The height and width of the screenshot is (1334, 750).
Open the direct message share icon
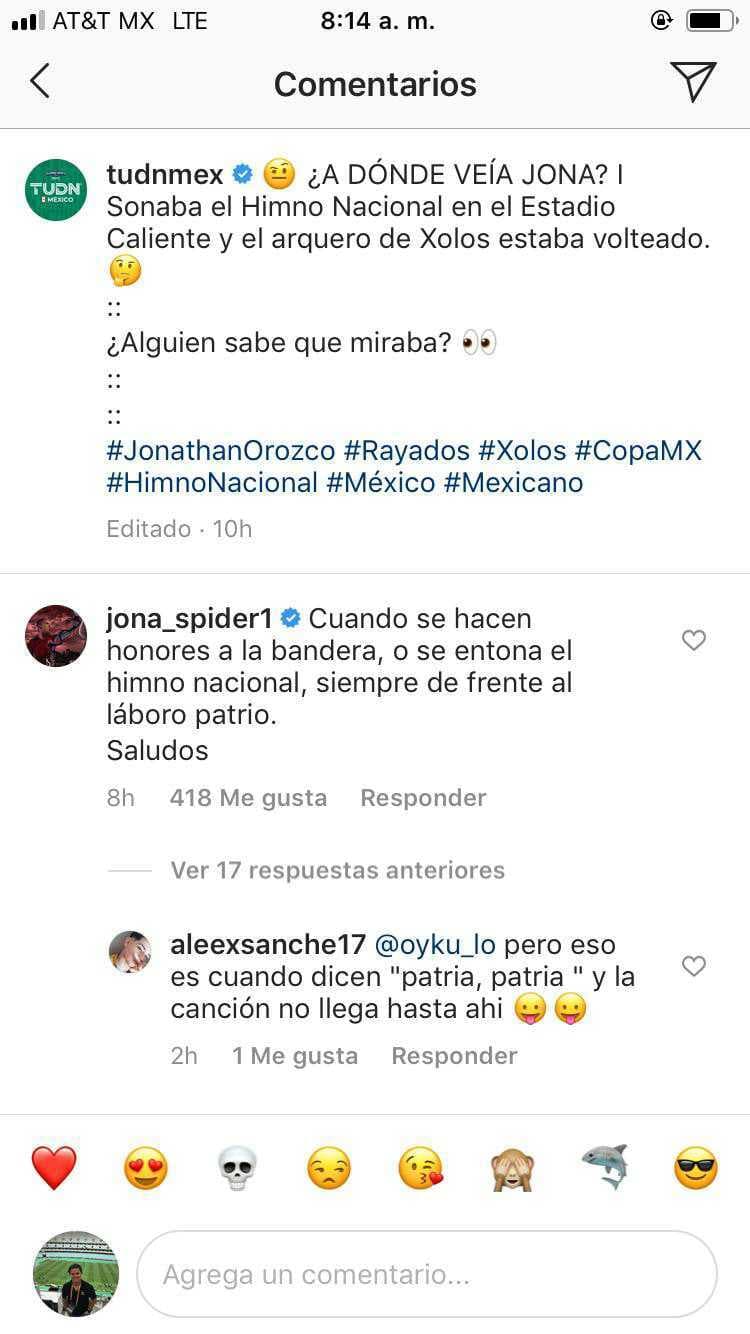693,83
